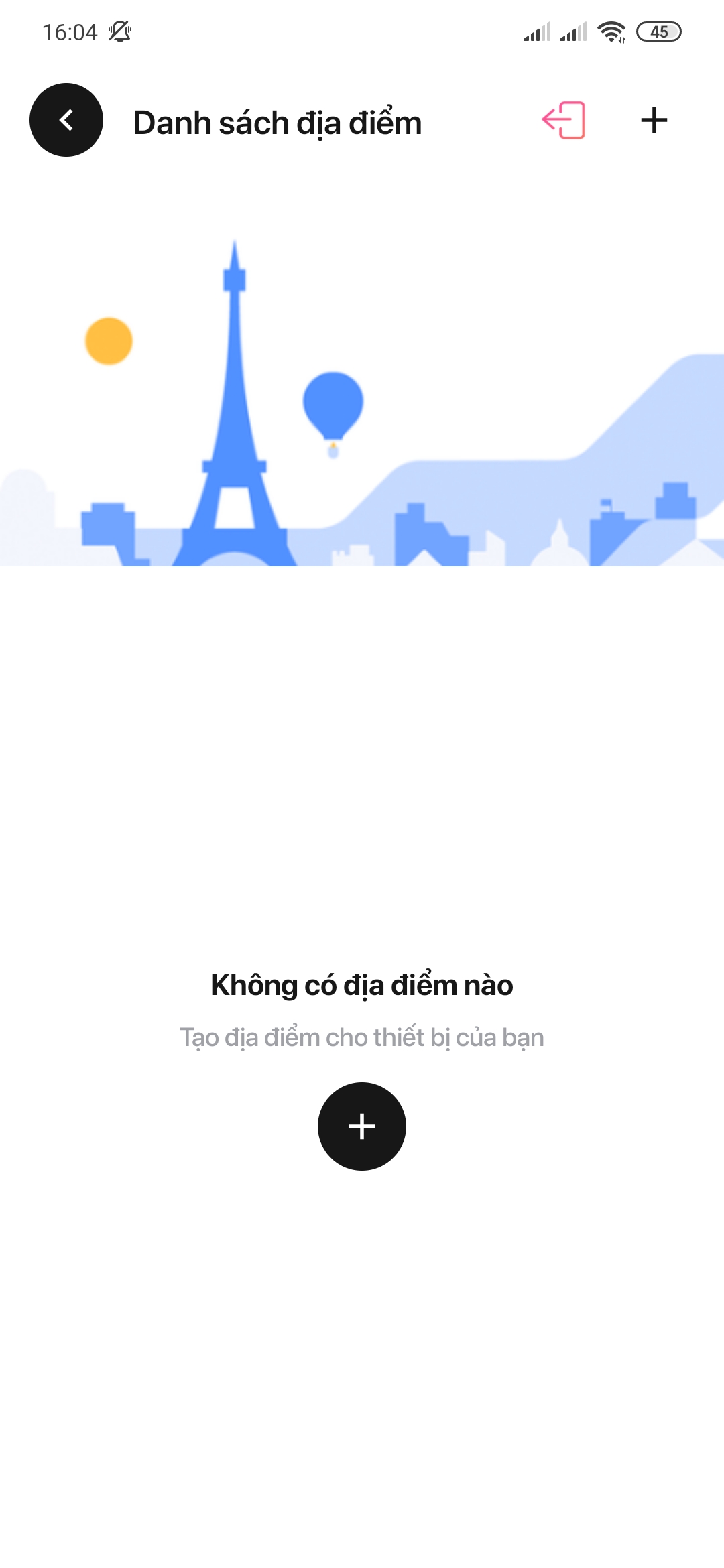This screenshot has height=1568, width=724.
Task: Create a location with the round black plus button
Action: [x=362, y=1126]
